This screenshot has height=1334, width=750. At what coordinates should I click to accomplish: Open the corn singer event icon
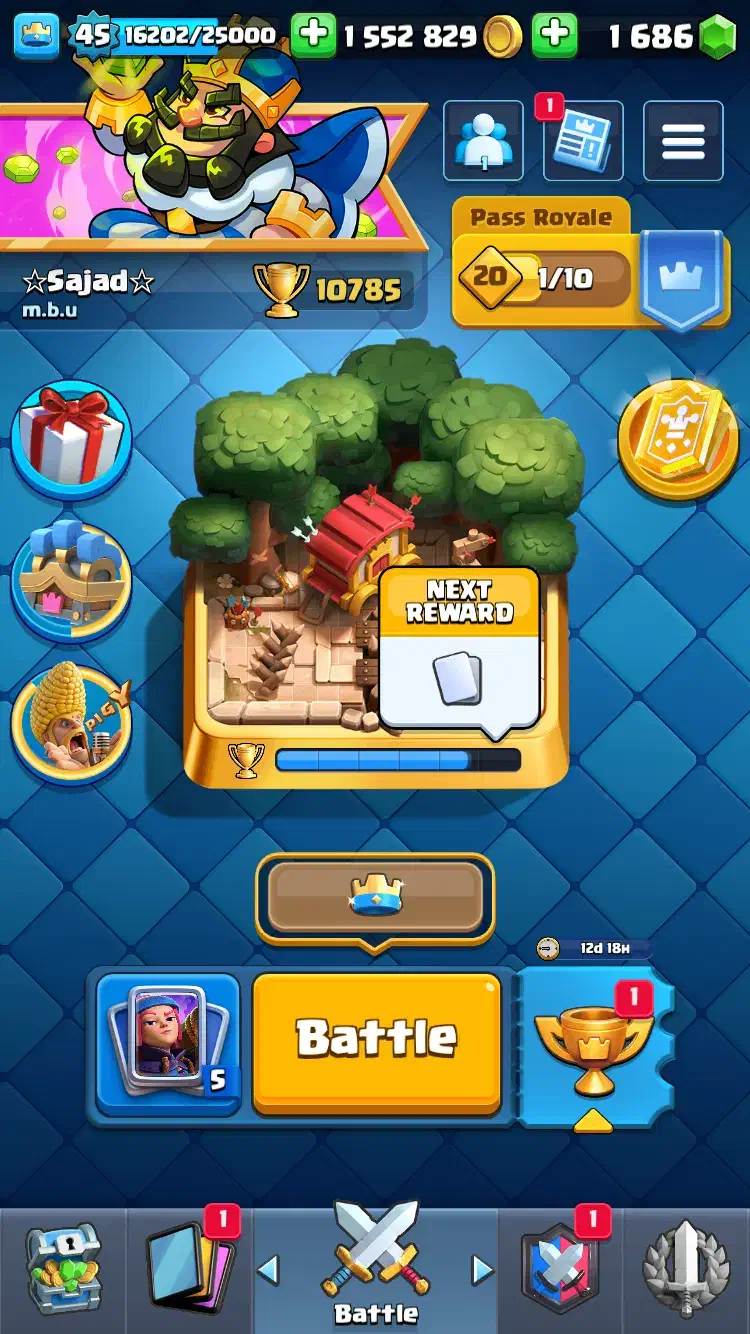tap(71, 722)
